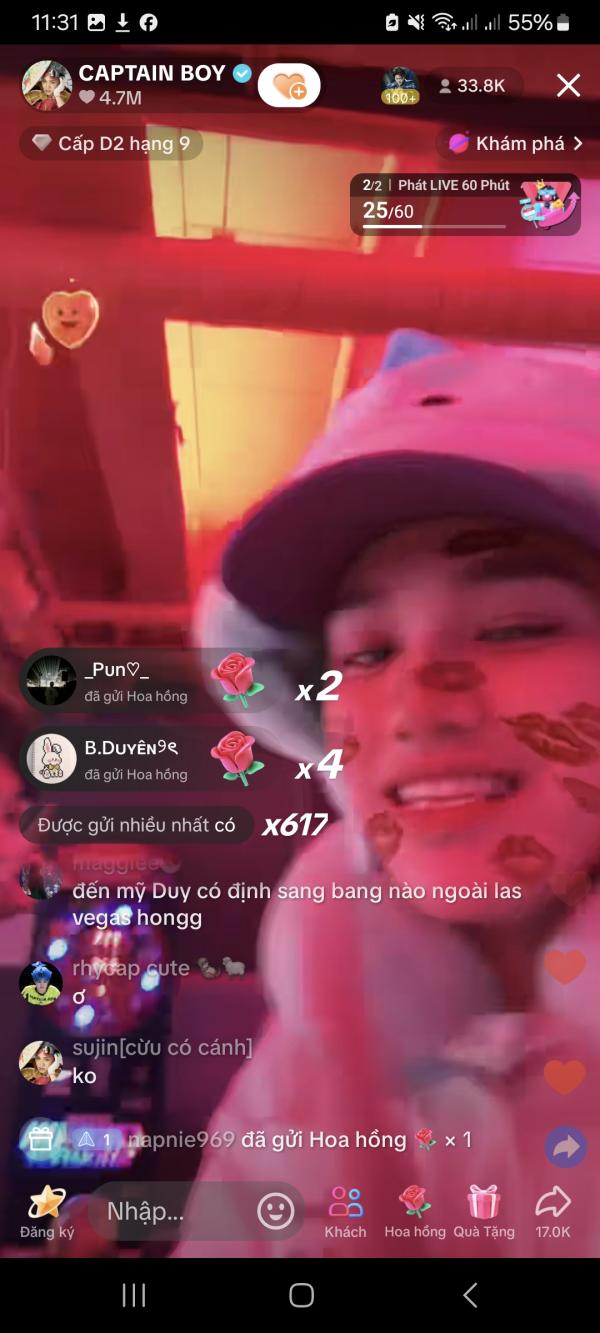This screenshot has height=1333, width=600.
Task: Open the Khách guests option
Action: [345, 1211]
